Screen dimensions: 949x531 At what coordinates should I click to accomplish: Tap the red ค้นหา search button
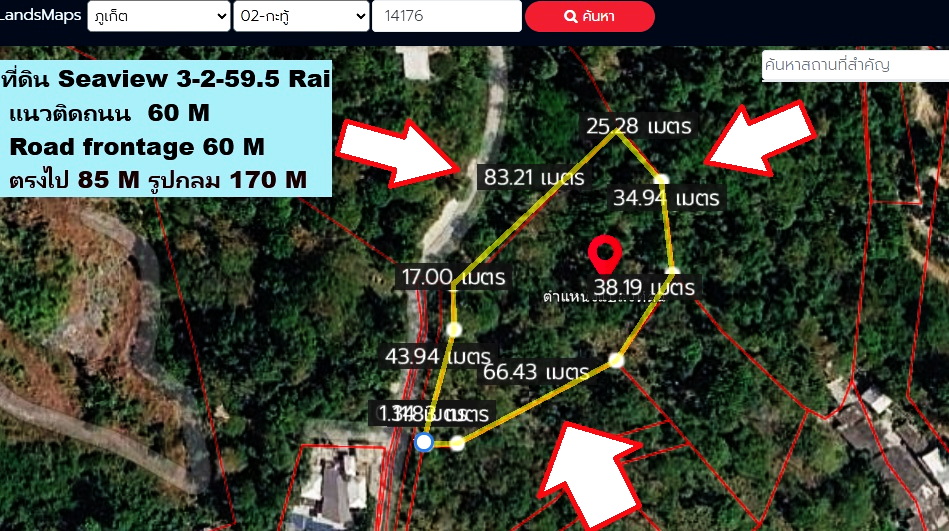coord(589,16)
